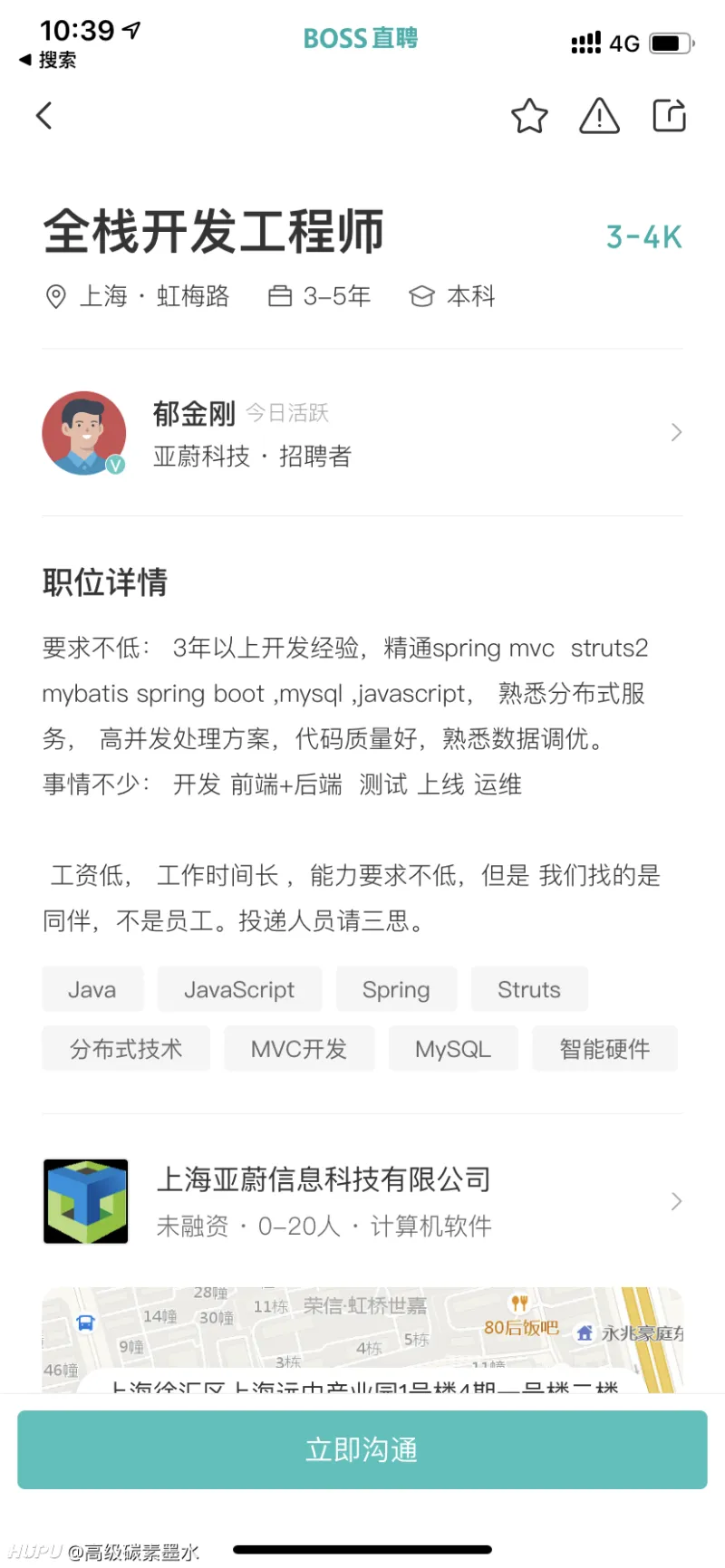
Task: Return to 搜索 via status bar link
Action: 49,60
